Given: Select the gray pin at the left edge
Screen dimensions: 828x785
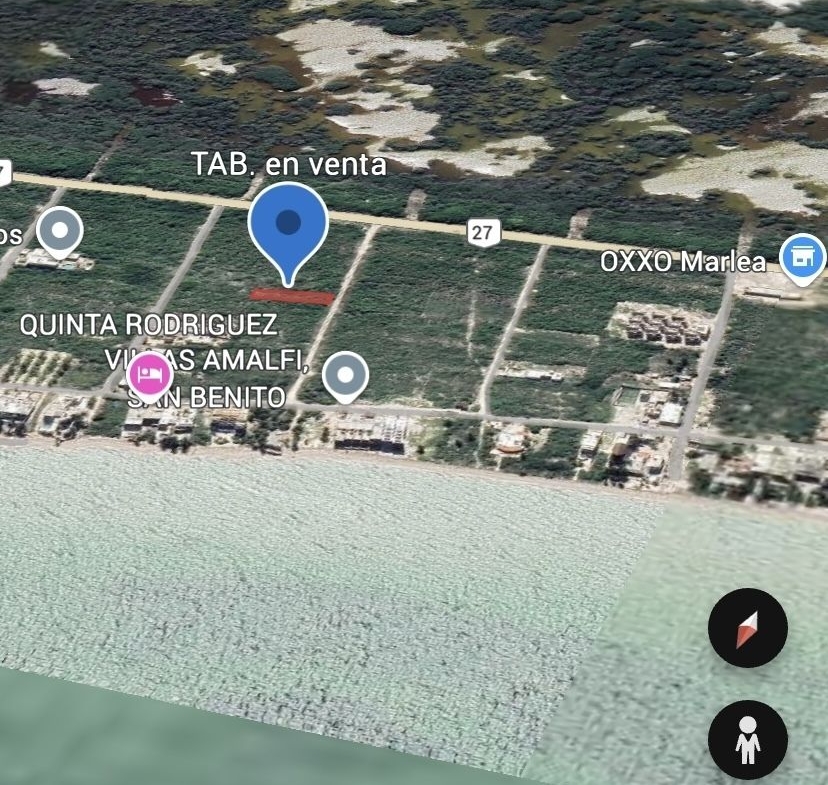Looking at the screenshot, I should [60, 231].
